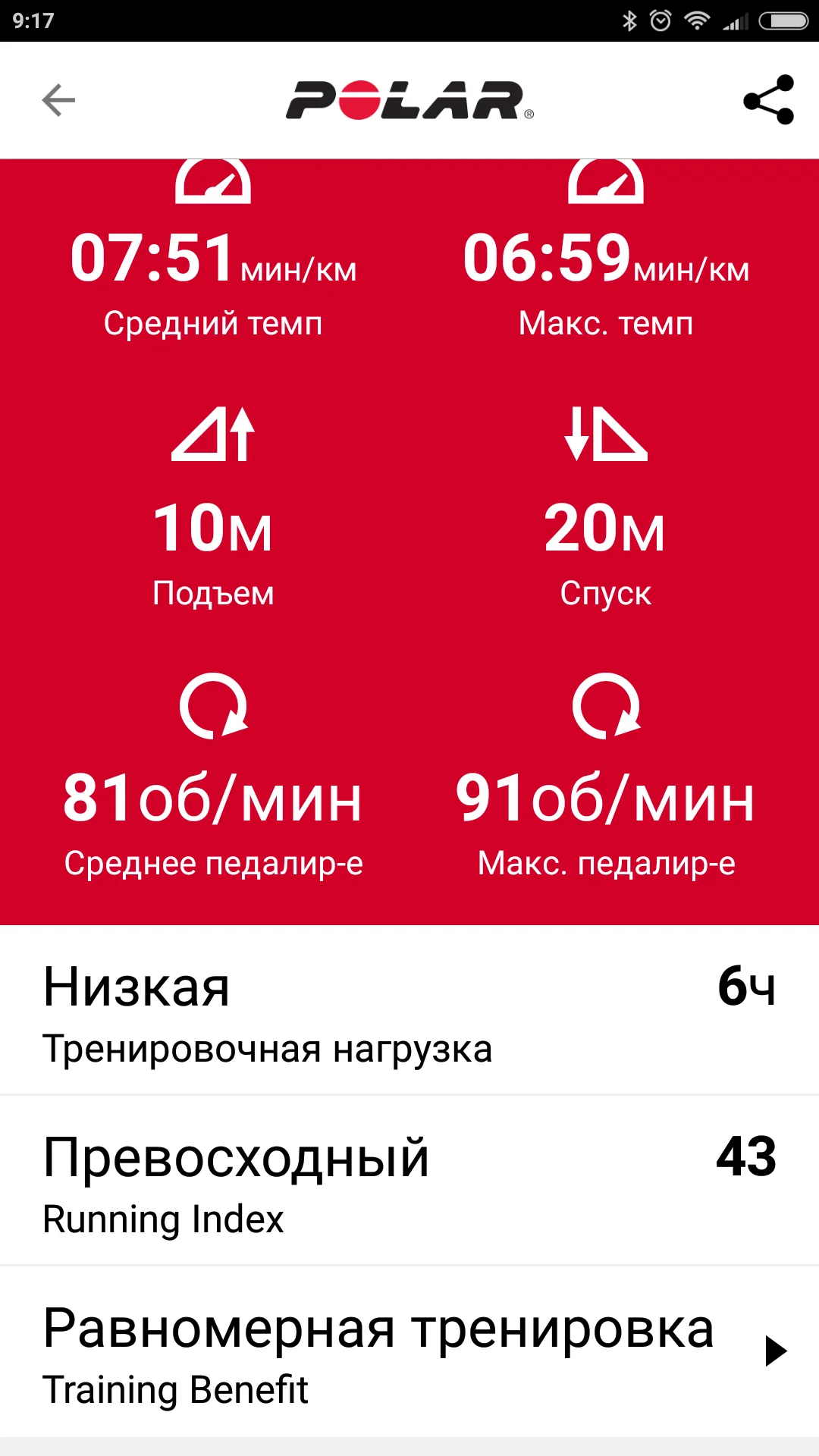819x1456 pixels.
Task: Go back using the arrow icon
Action: click(x=58, y=100)
